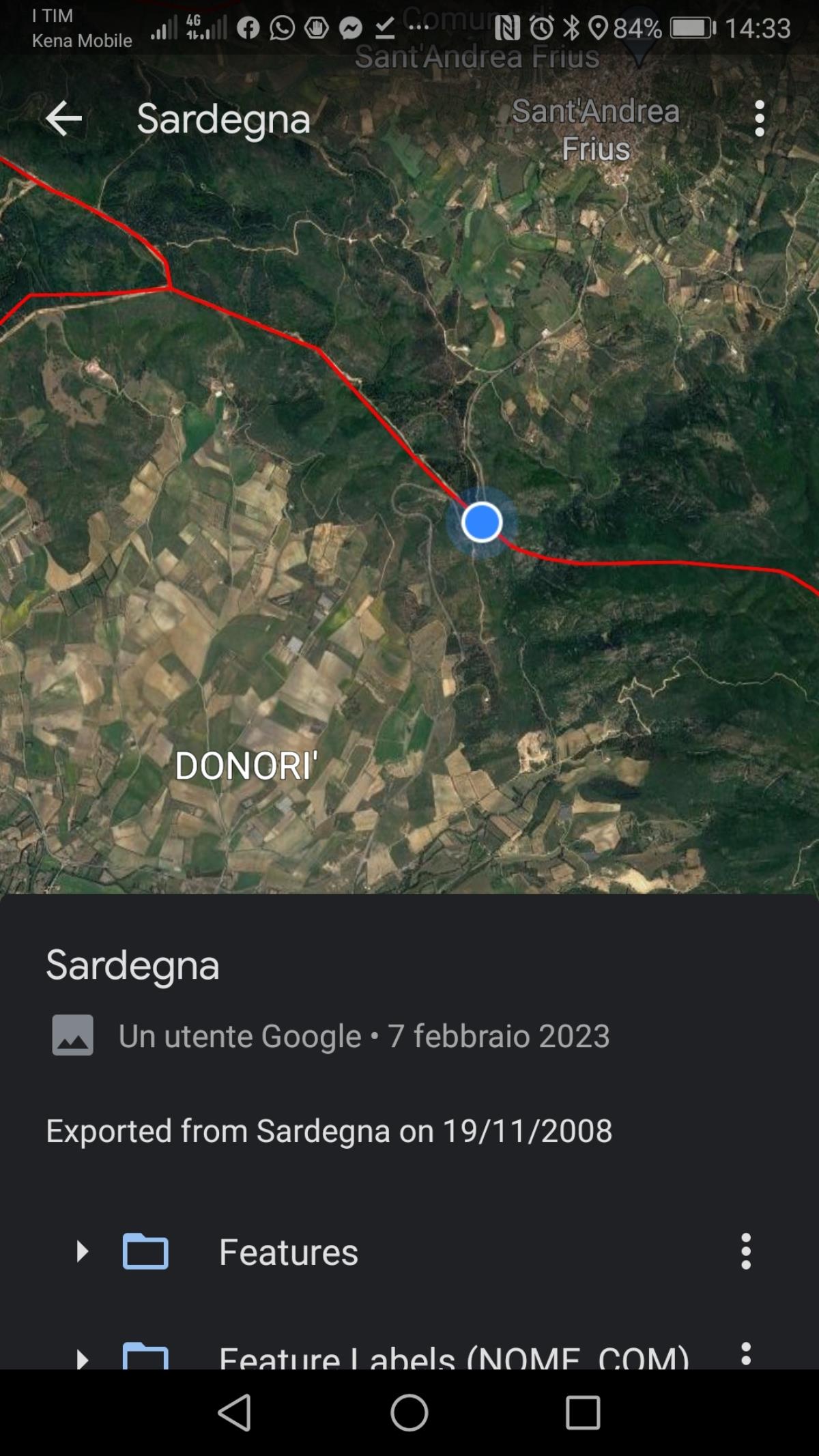
Task: Go back using the top-left arrow
Action: point(63,119)
